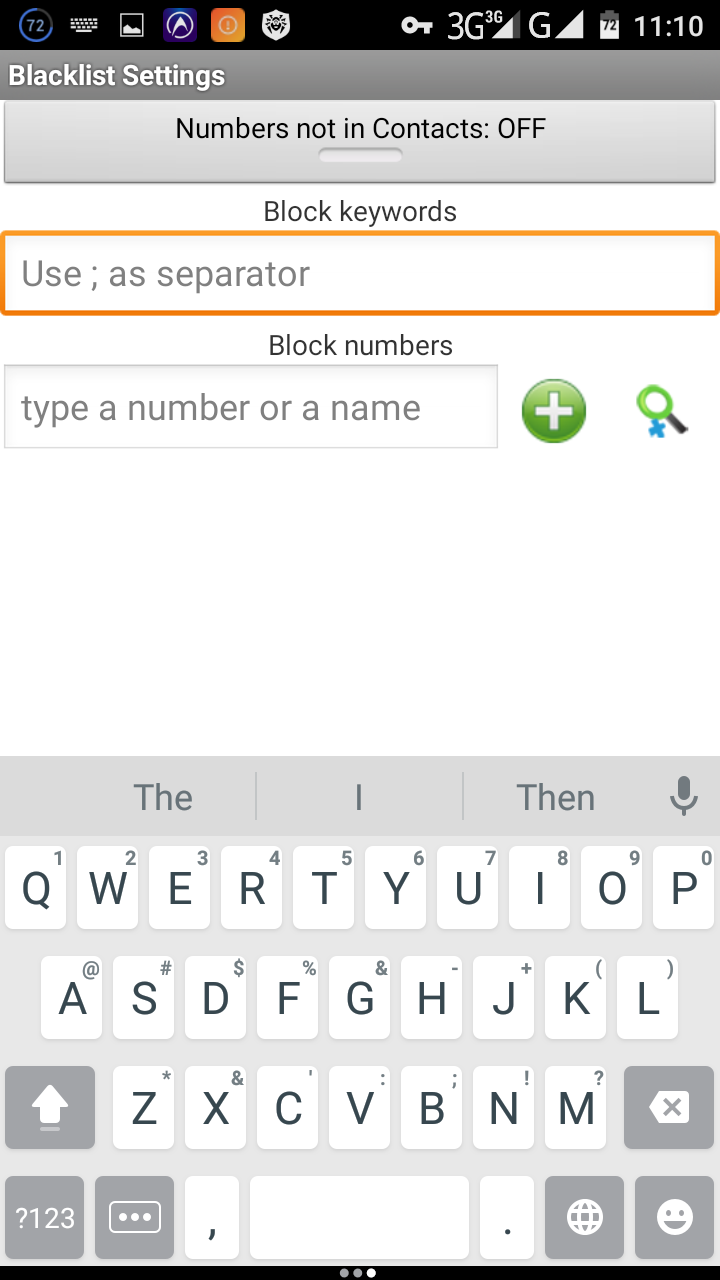The image size is (720, 1280).
Task: Tap the block number input field
Action: (x=251, y=407)
